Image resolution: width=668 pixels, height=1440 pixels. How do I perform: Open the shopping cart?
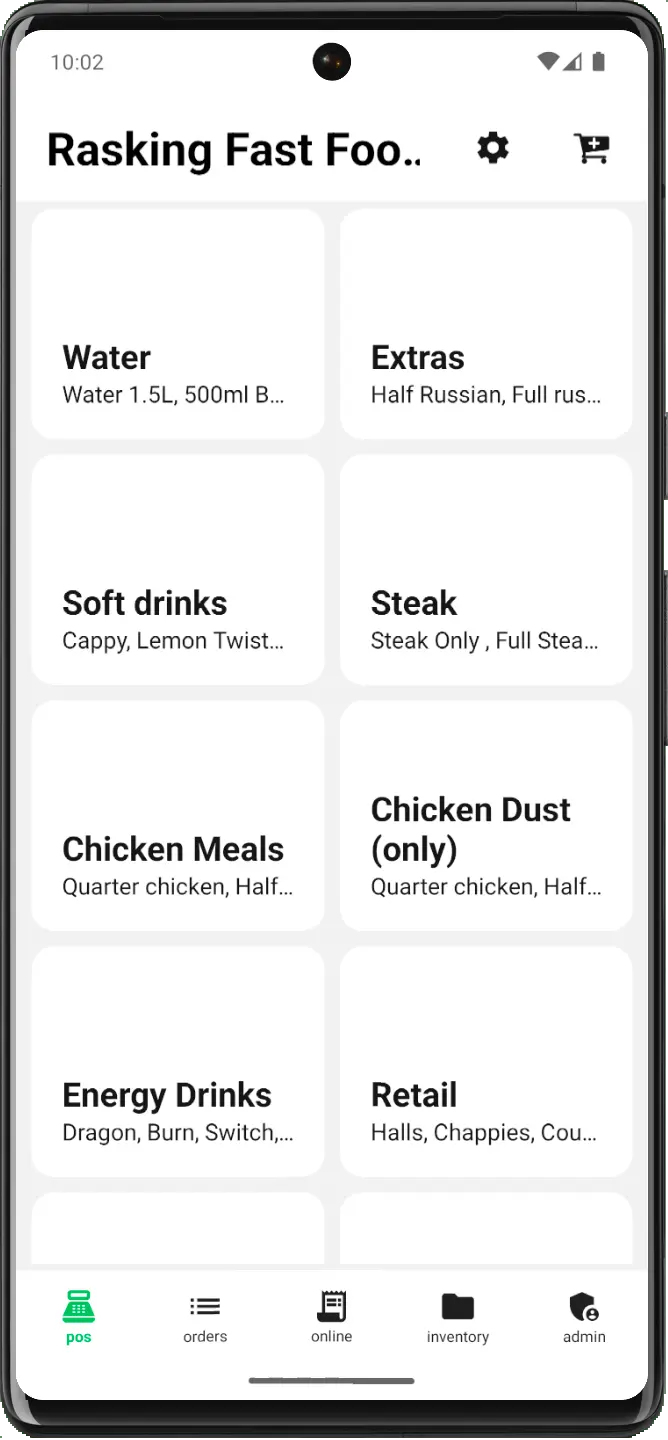tap(591, 149)
